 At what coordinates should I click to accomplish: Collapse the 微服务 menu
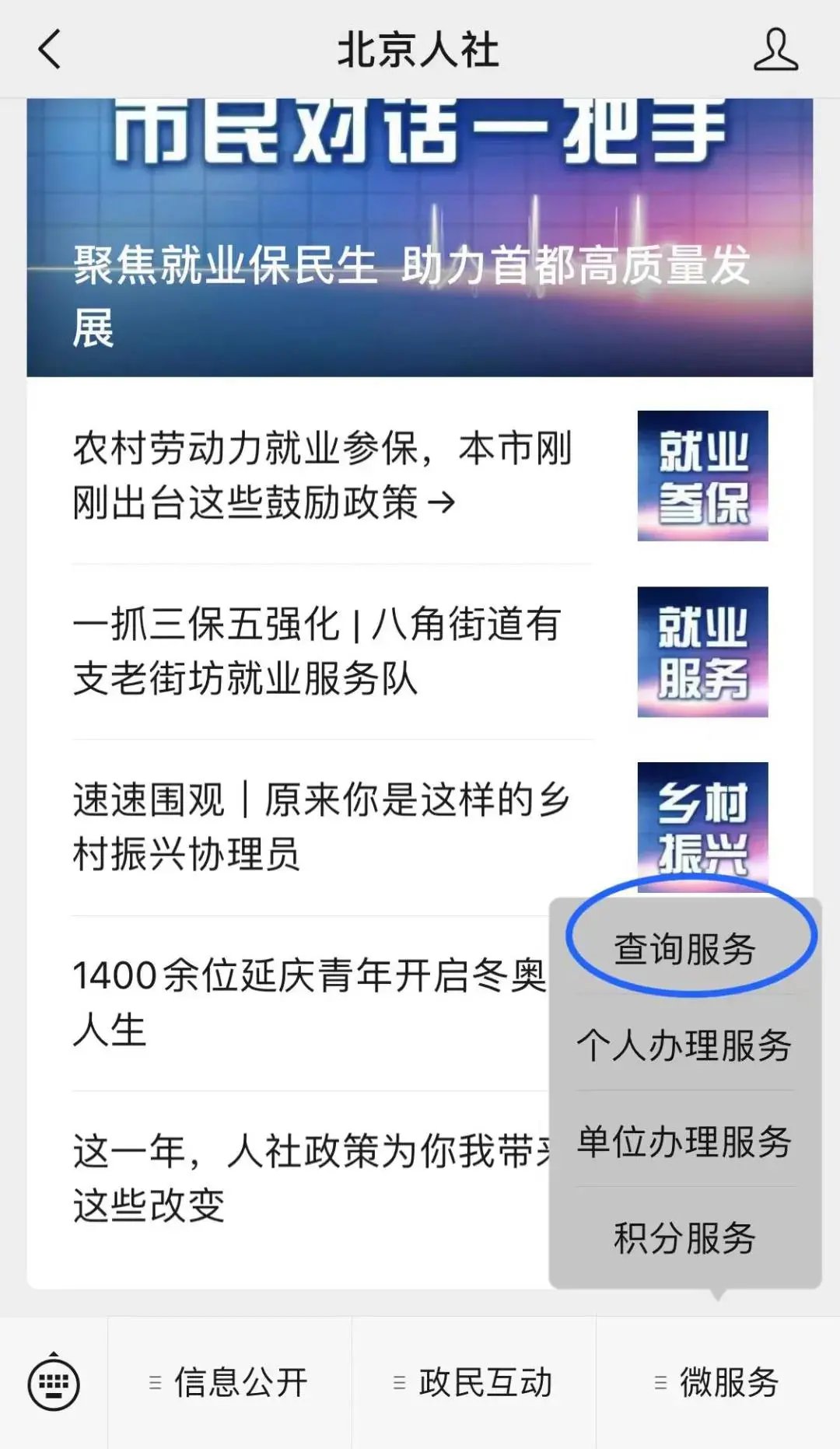[718, 1383]
